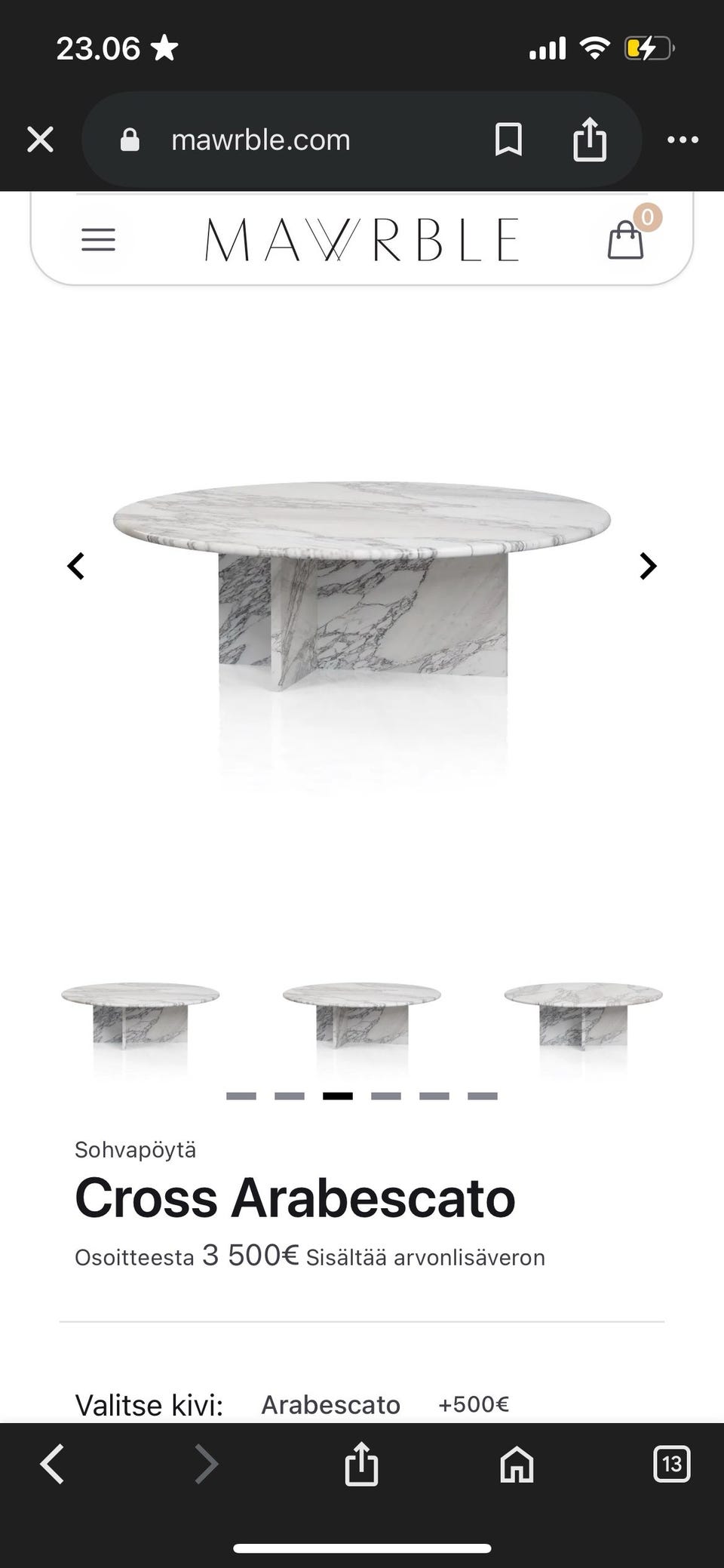Close the in-app browser

(40, 140)
